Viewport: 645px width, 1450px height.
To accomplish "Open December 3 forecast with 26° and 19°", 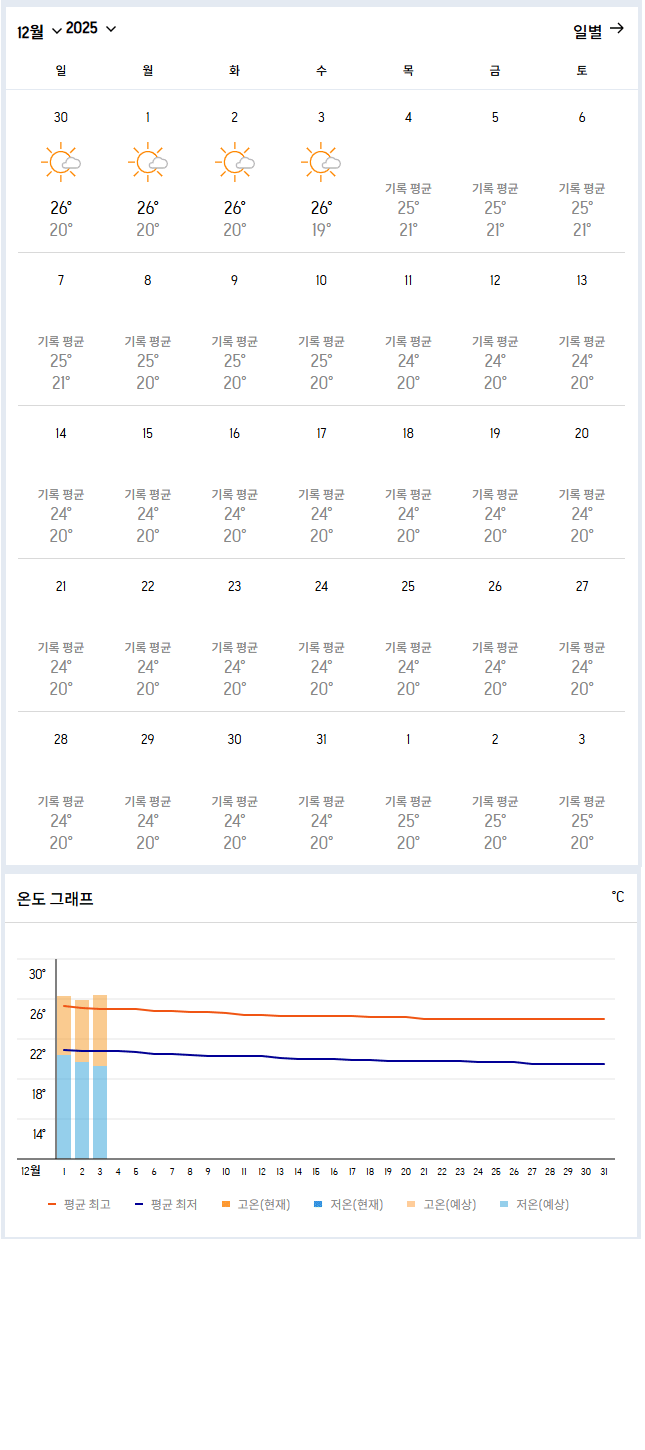I will [321, 173].
